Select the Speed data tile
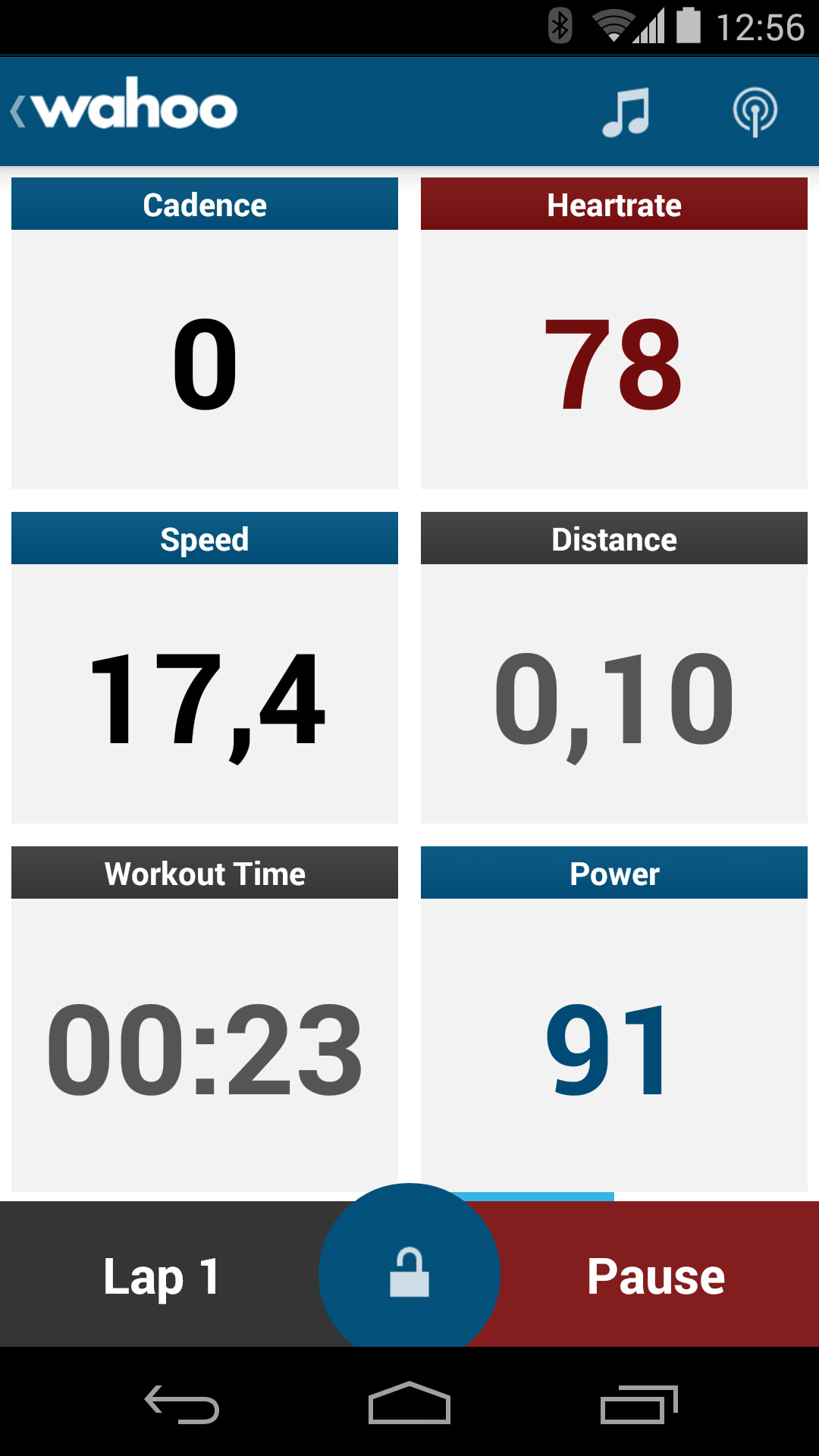 [205, 667]
